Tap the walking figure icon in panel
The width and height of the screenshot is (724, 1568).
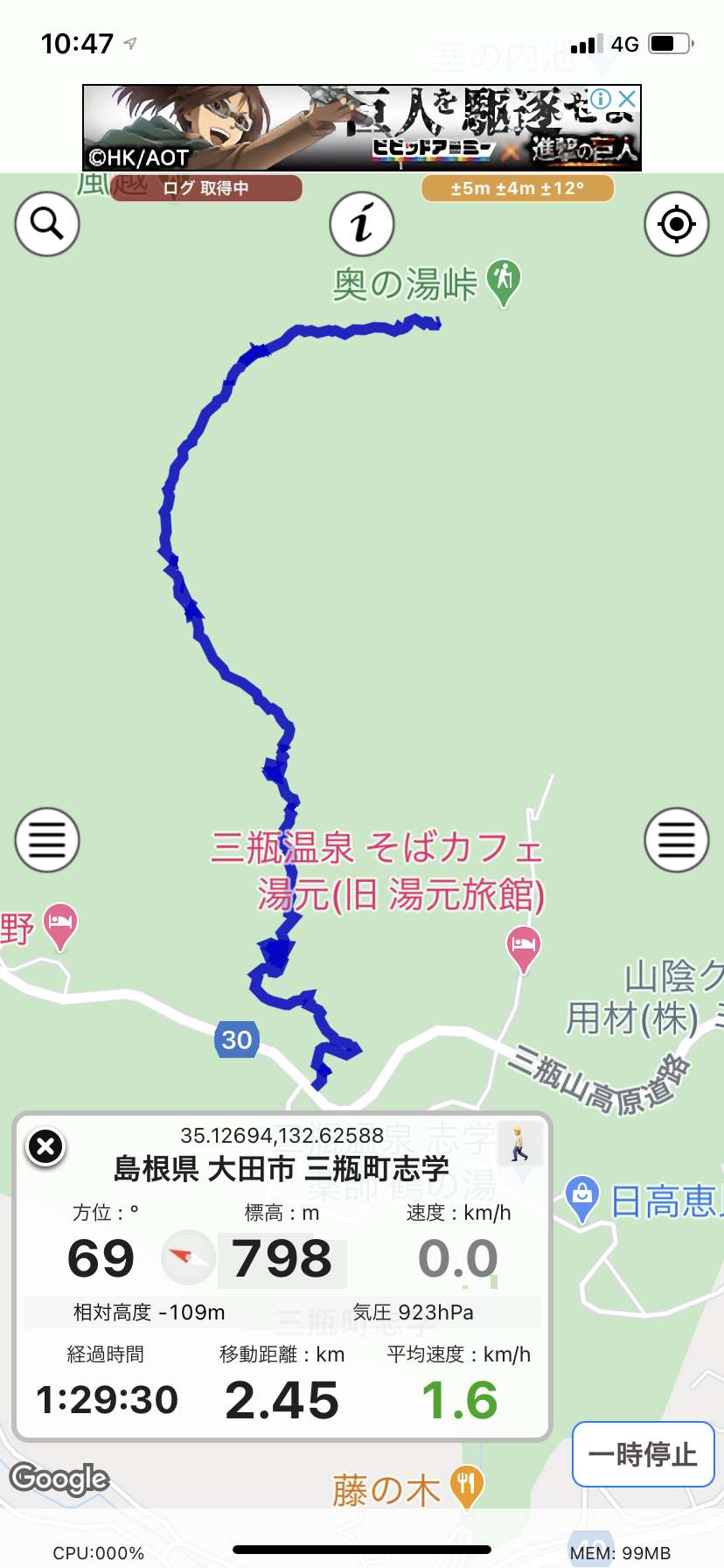520,1144
